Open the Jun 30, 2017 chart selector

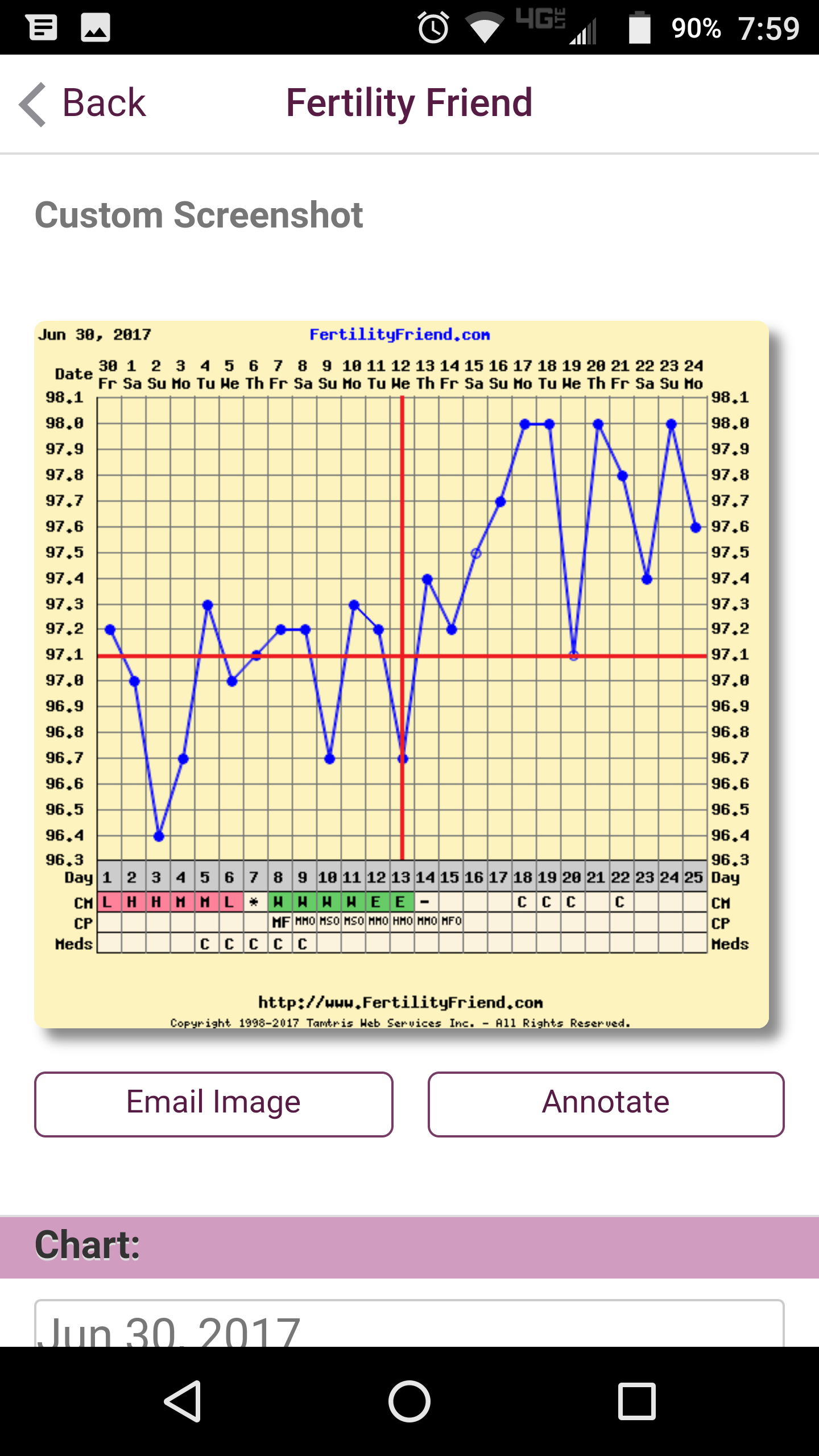tap(408, 1326)
